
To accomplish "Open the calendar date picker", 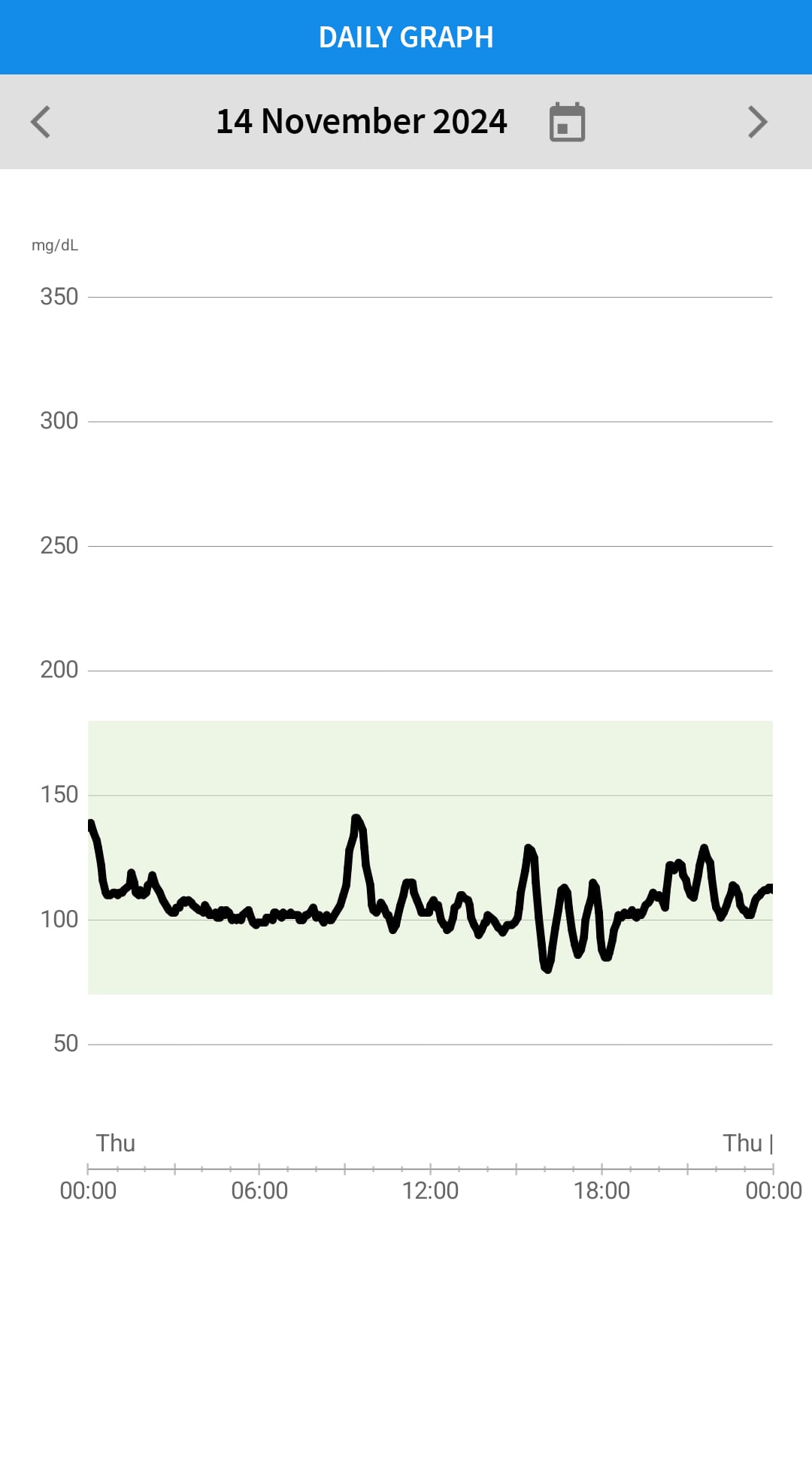I will pos(567,123).
